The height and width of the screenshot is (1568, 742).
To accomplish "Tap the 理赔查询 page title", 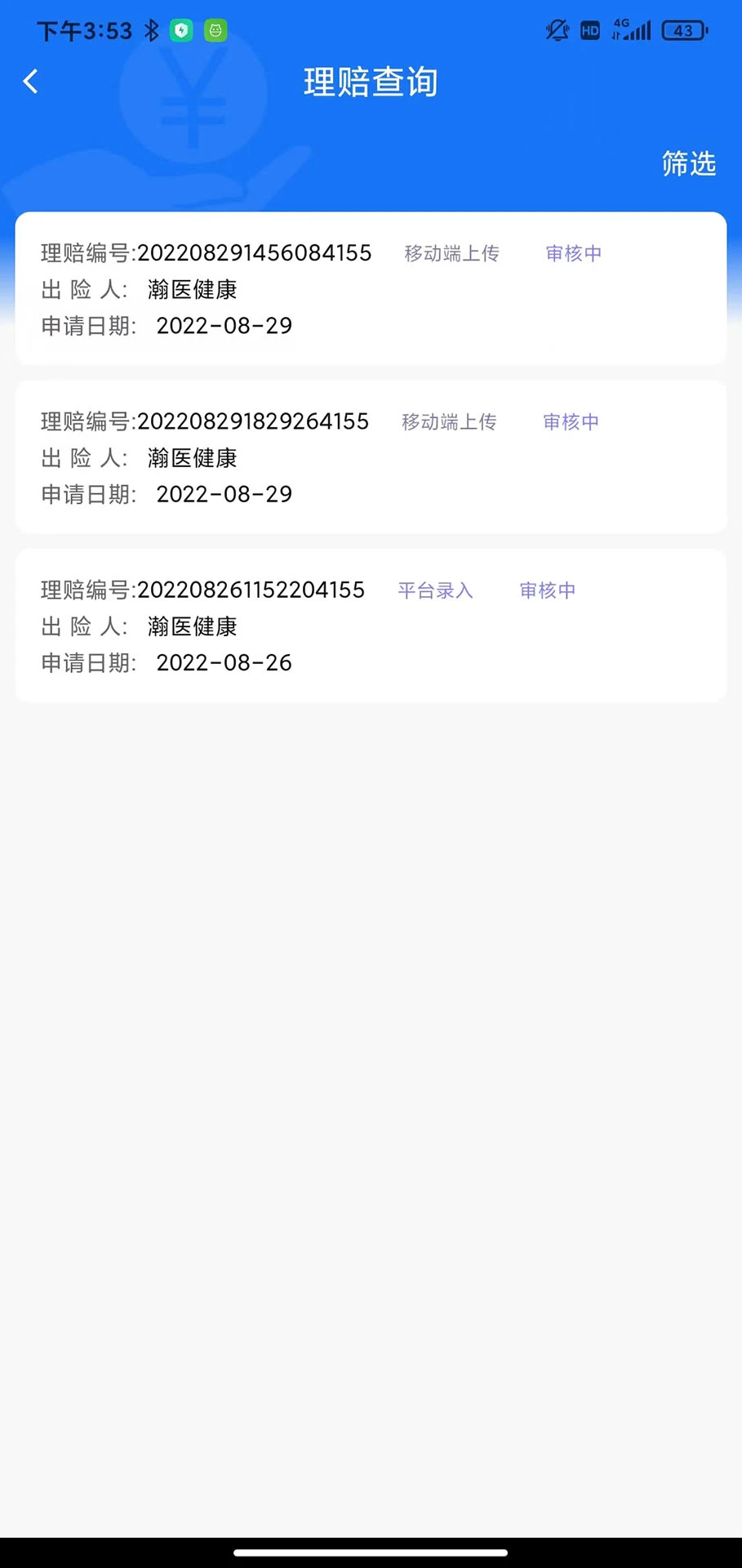I will (x=370, y=82).
